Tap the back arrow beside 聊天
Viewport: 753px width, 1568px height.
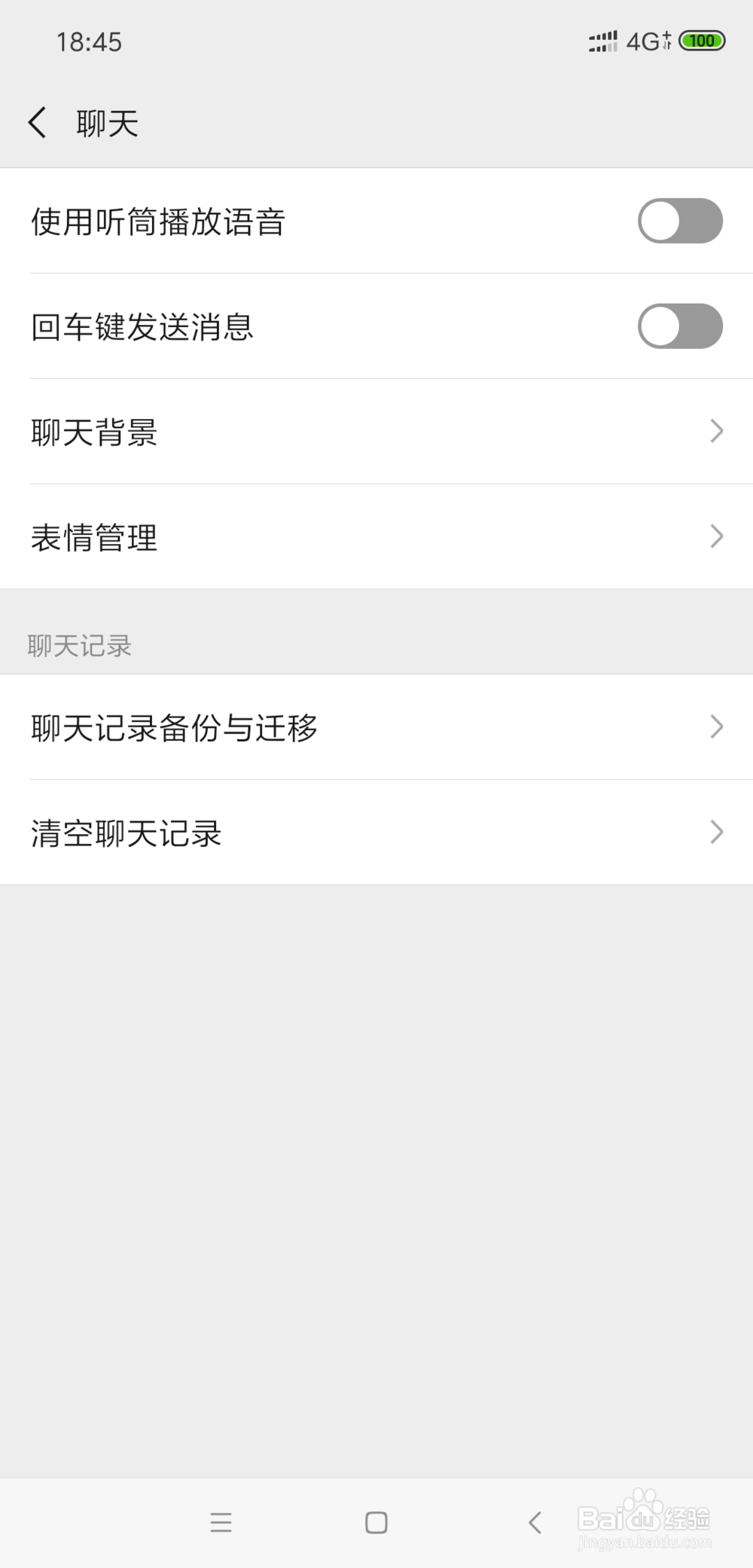pyautogui.click(x=38, y=121)
